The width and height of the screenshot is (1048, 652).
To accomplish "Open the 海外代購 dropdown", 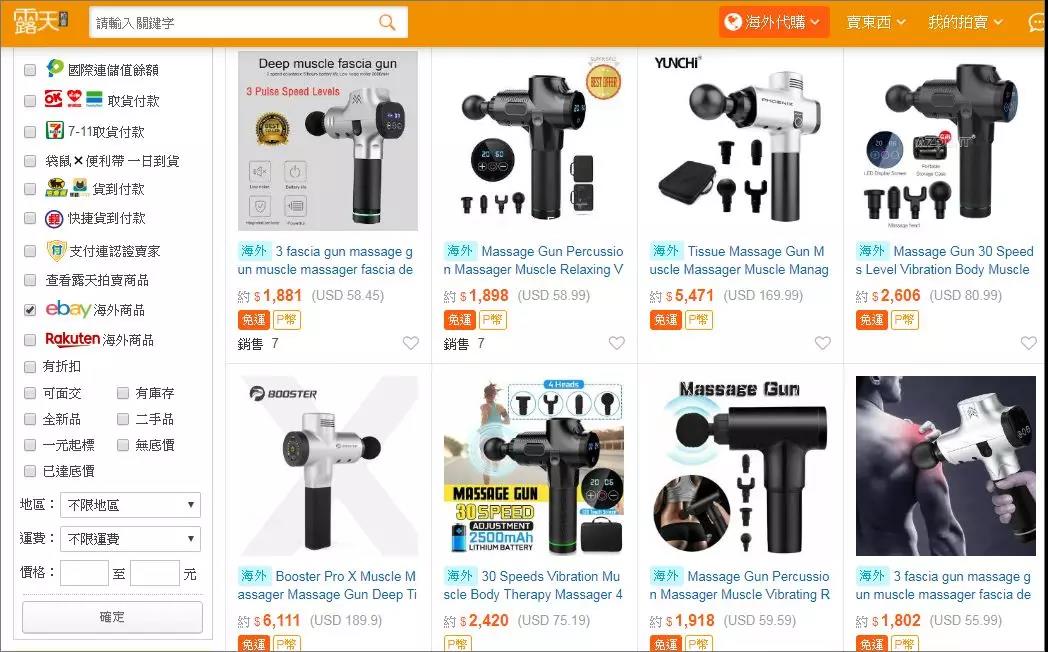I will (x=774, y=22).
